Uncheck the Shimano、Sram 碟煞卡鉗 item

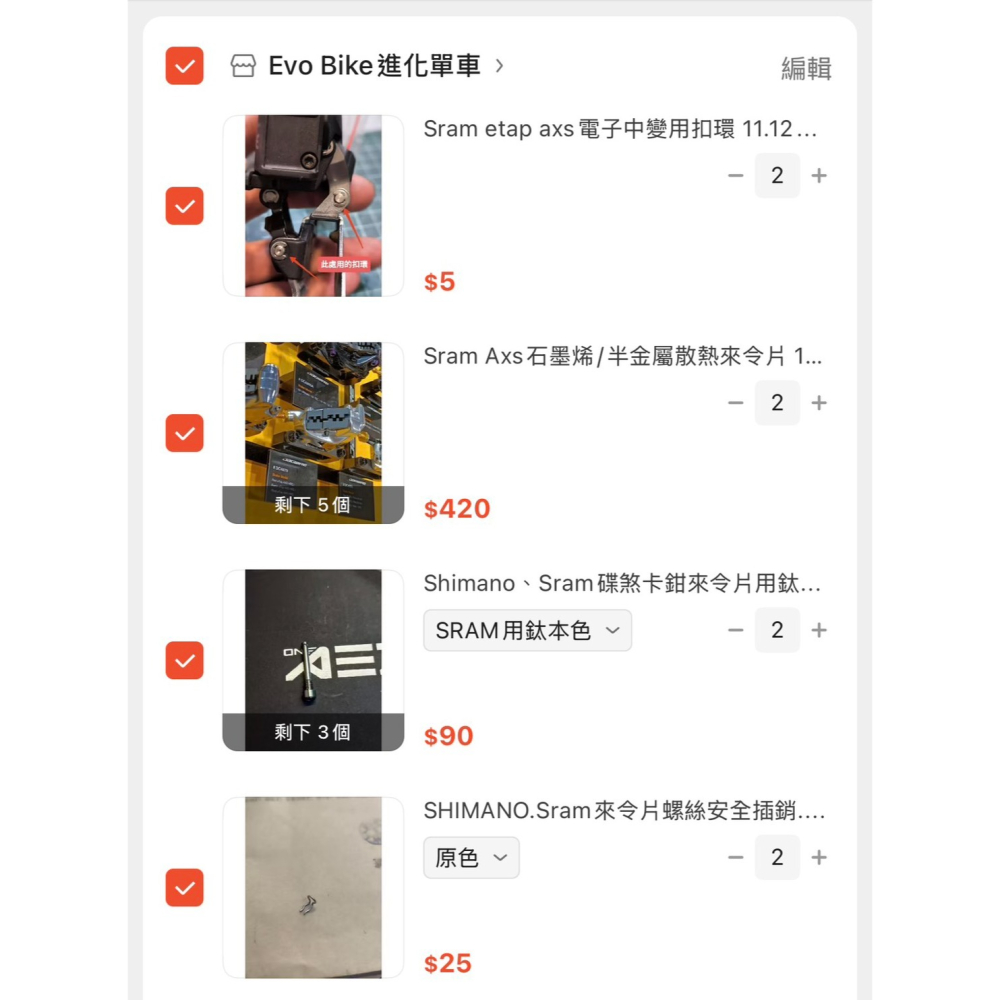(x=184, y=660)
